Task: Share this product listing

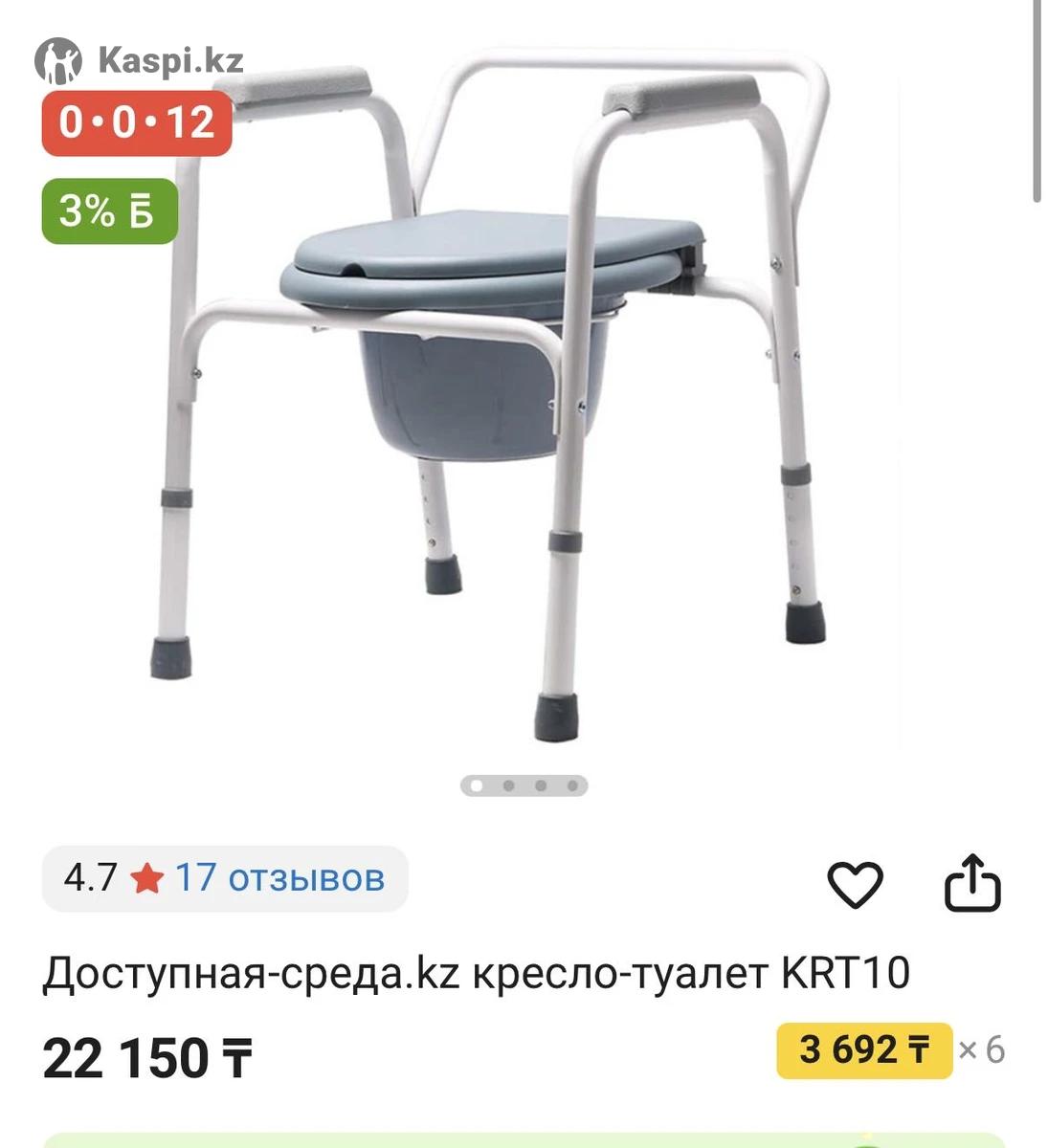Action: (x=972, y=883)
